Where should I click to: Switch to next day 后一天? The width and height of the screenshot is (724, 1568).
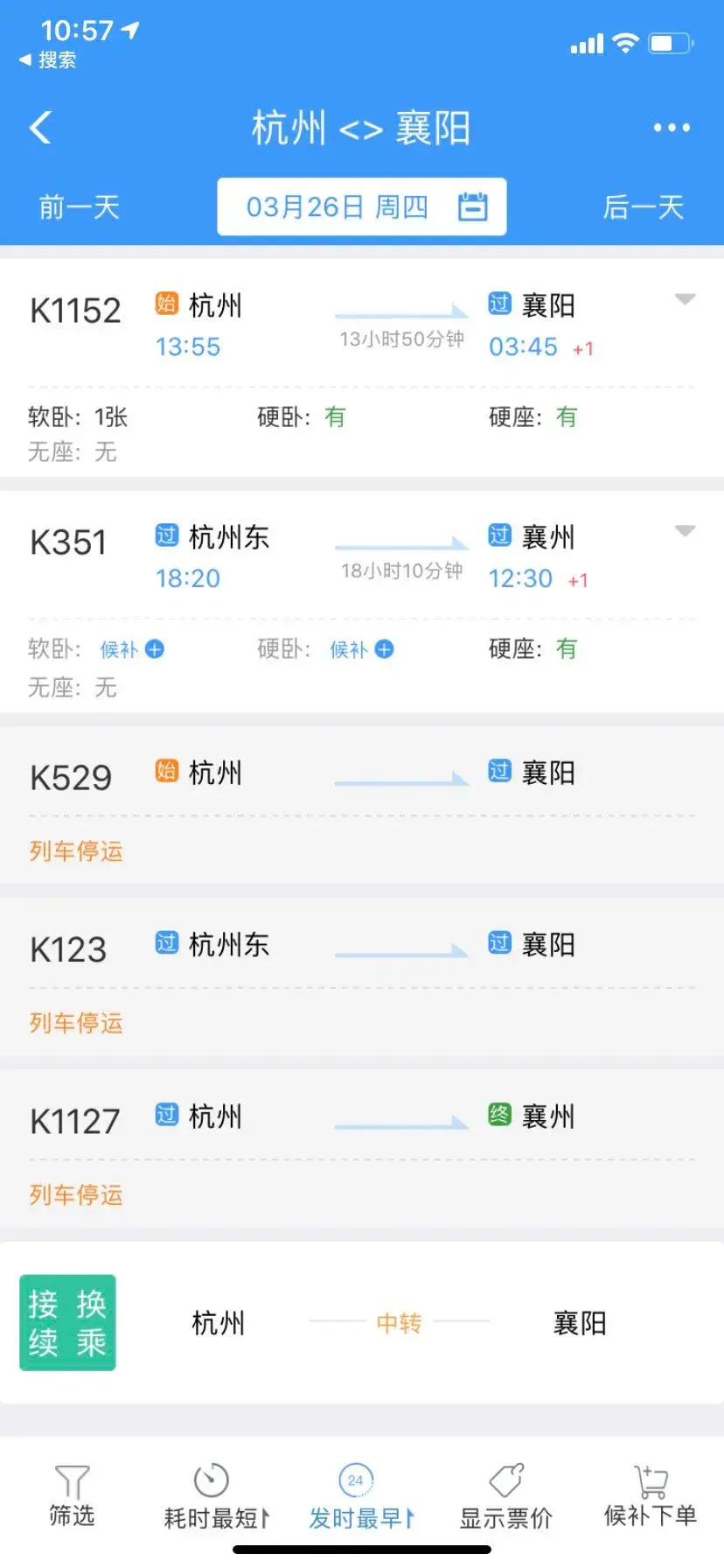click(643, 207)
